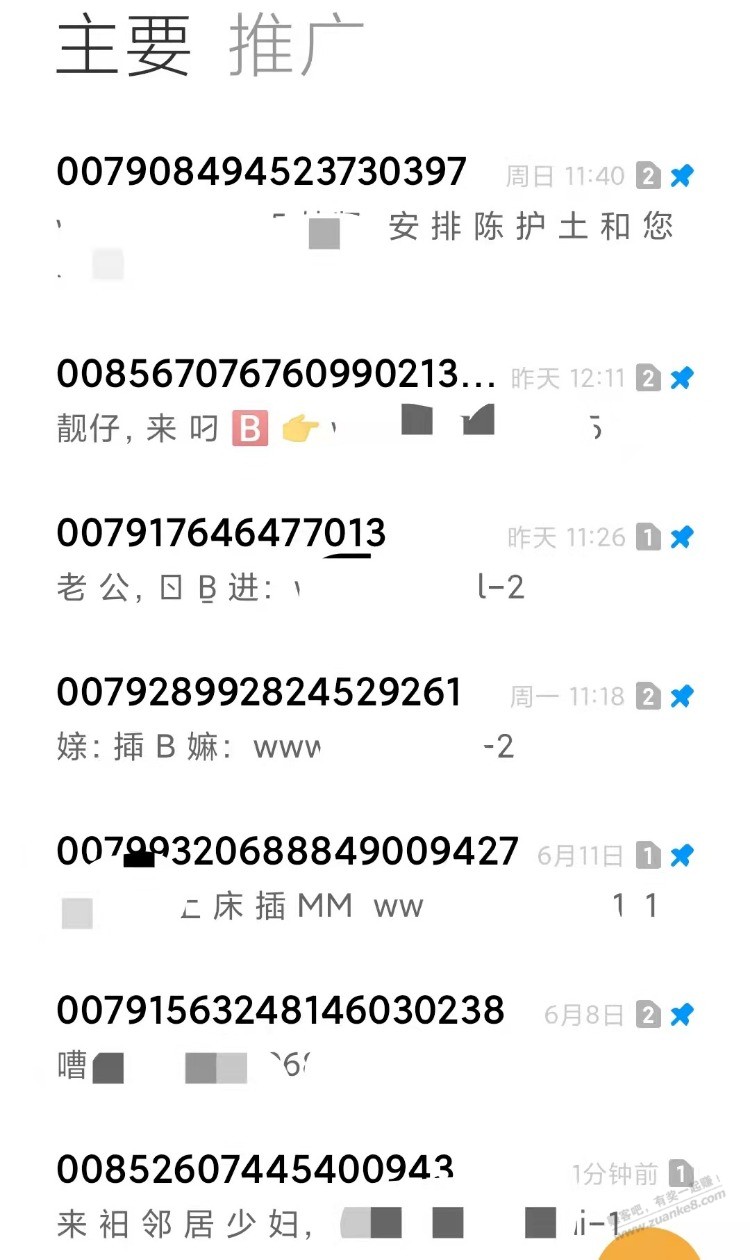
Task: Switch to the 推广 tab
Action: point(296,47)
